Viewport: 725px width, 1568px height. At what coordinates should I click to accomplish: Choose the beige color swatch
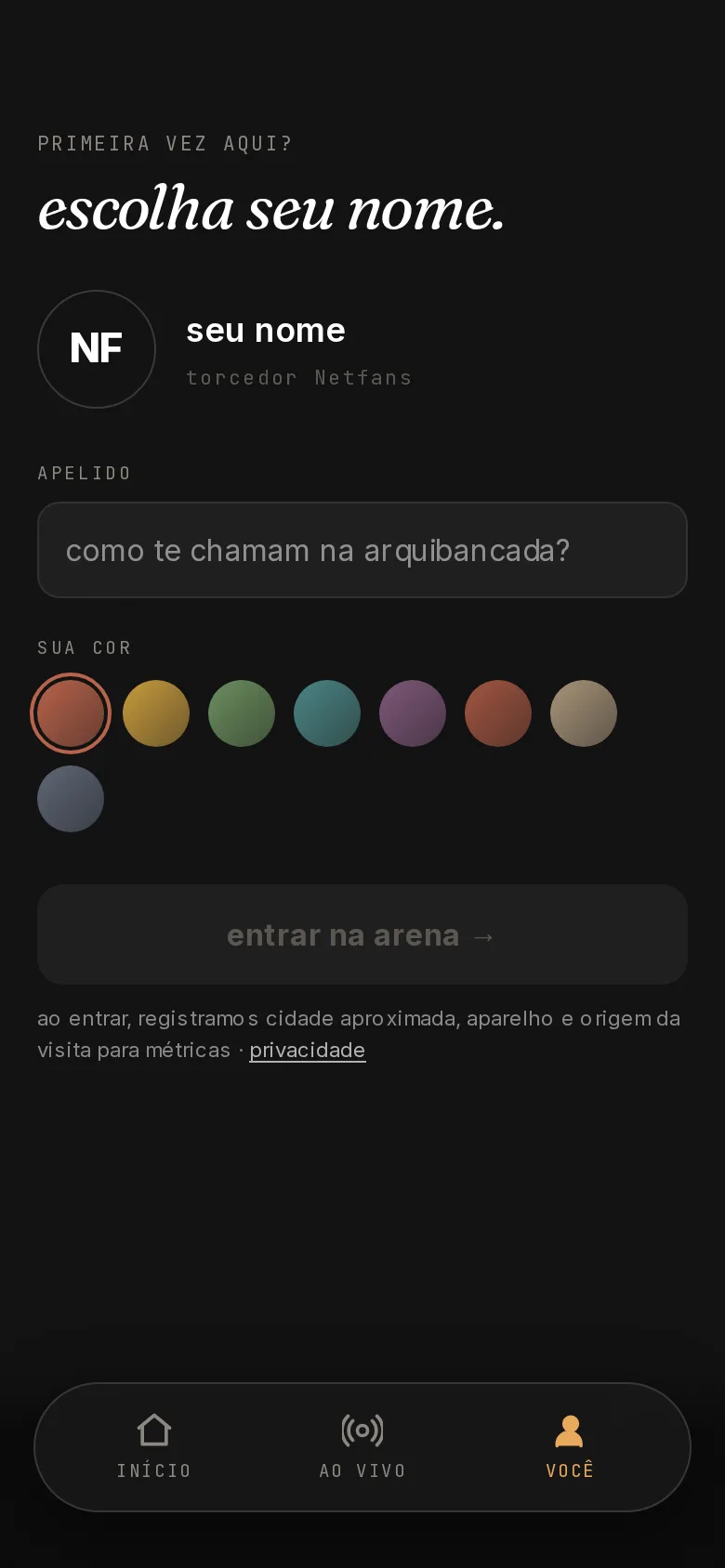[x=584, y=713]
